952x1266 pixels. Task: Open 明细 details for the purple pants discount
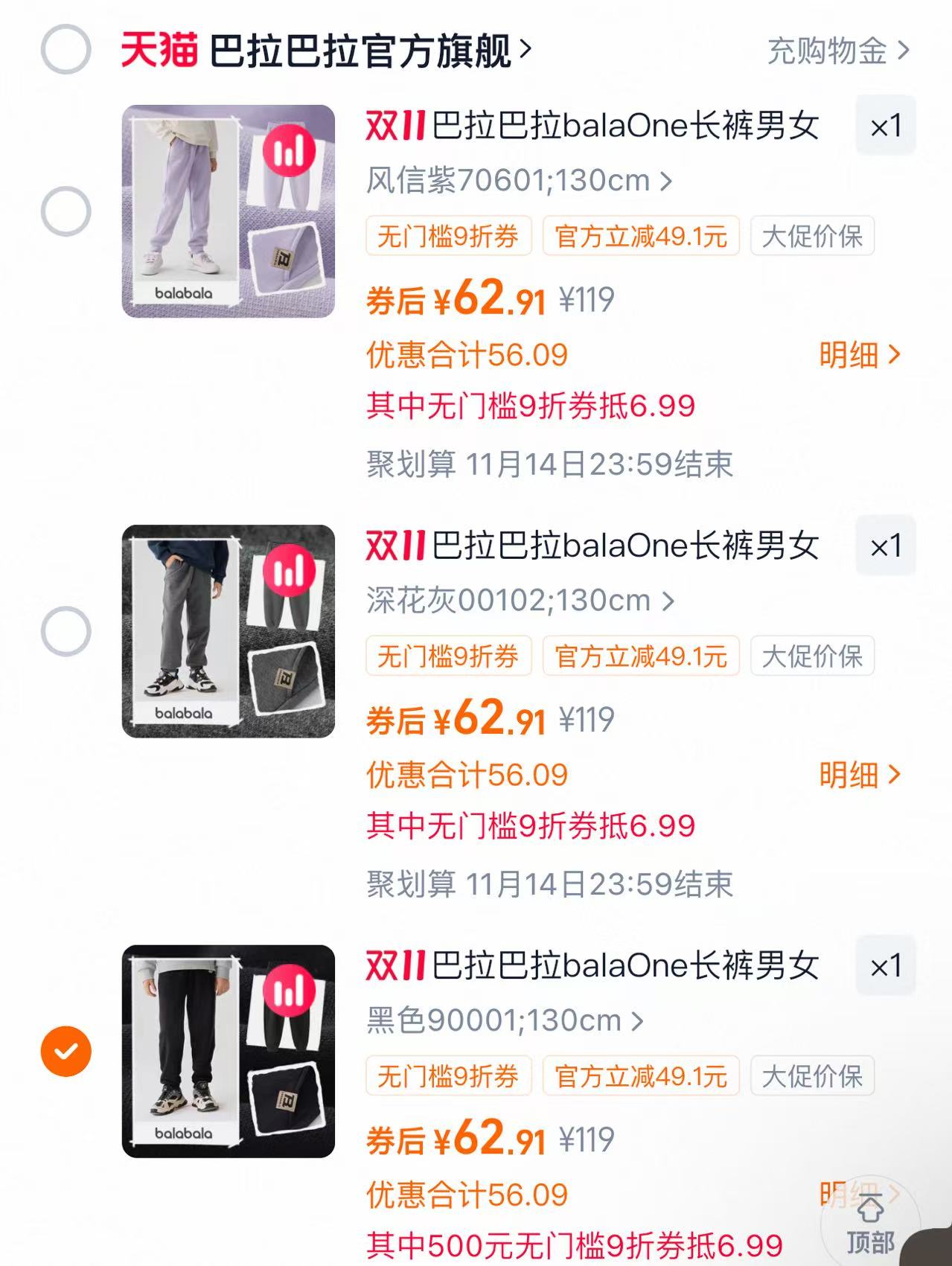tap(859, 356)
